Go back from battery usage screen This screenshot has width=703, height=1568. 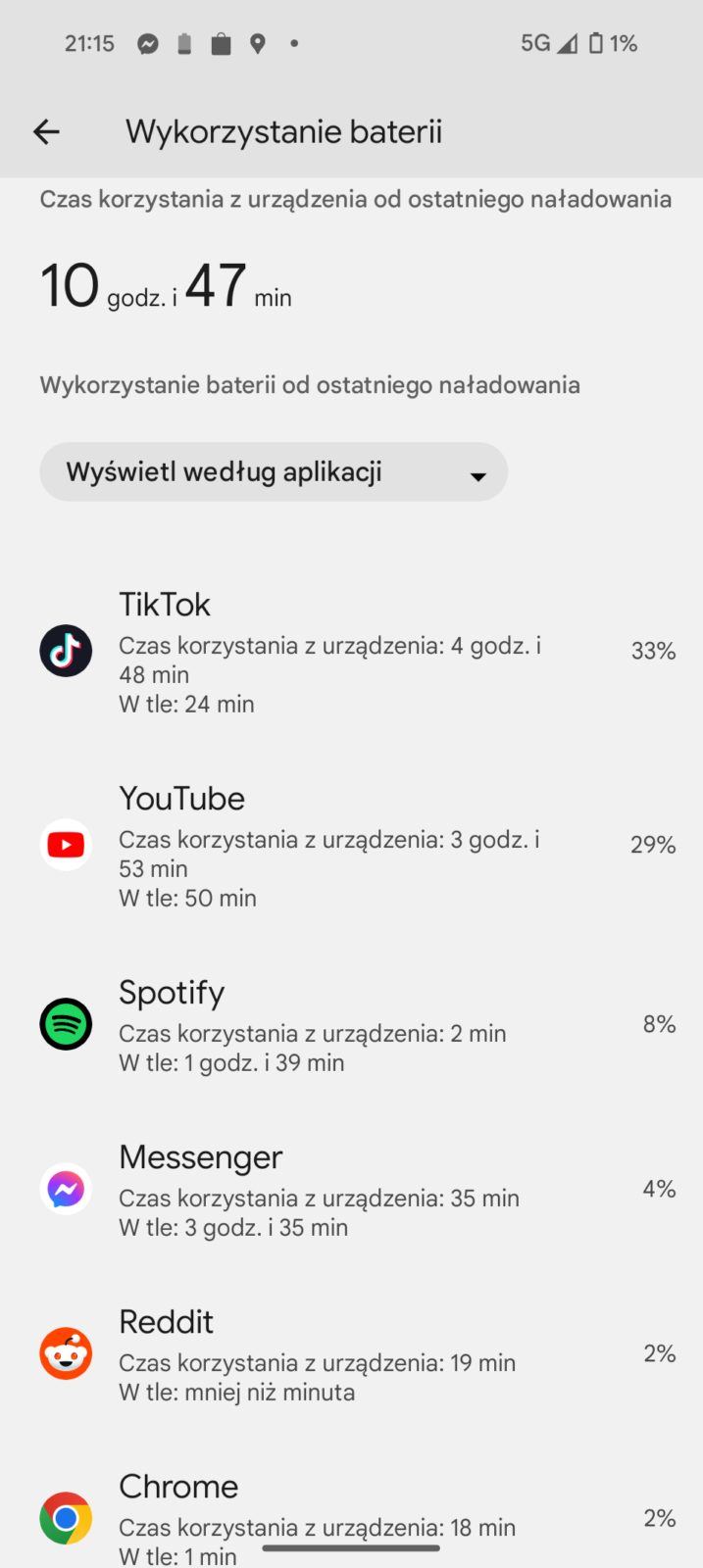point(46,131)
